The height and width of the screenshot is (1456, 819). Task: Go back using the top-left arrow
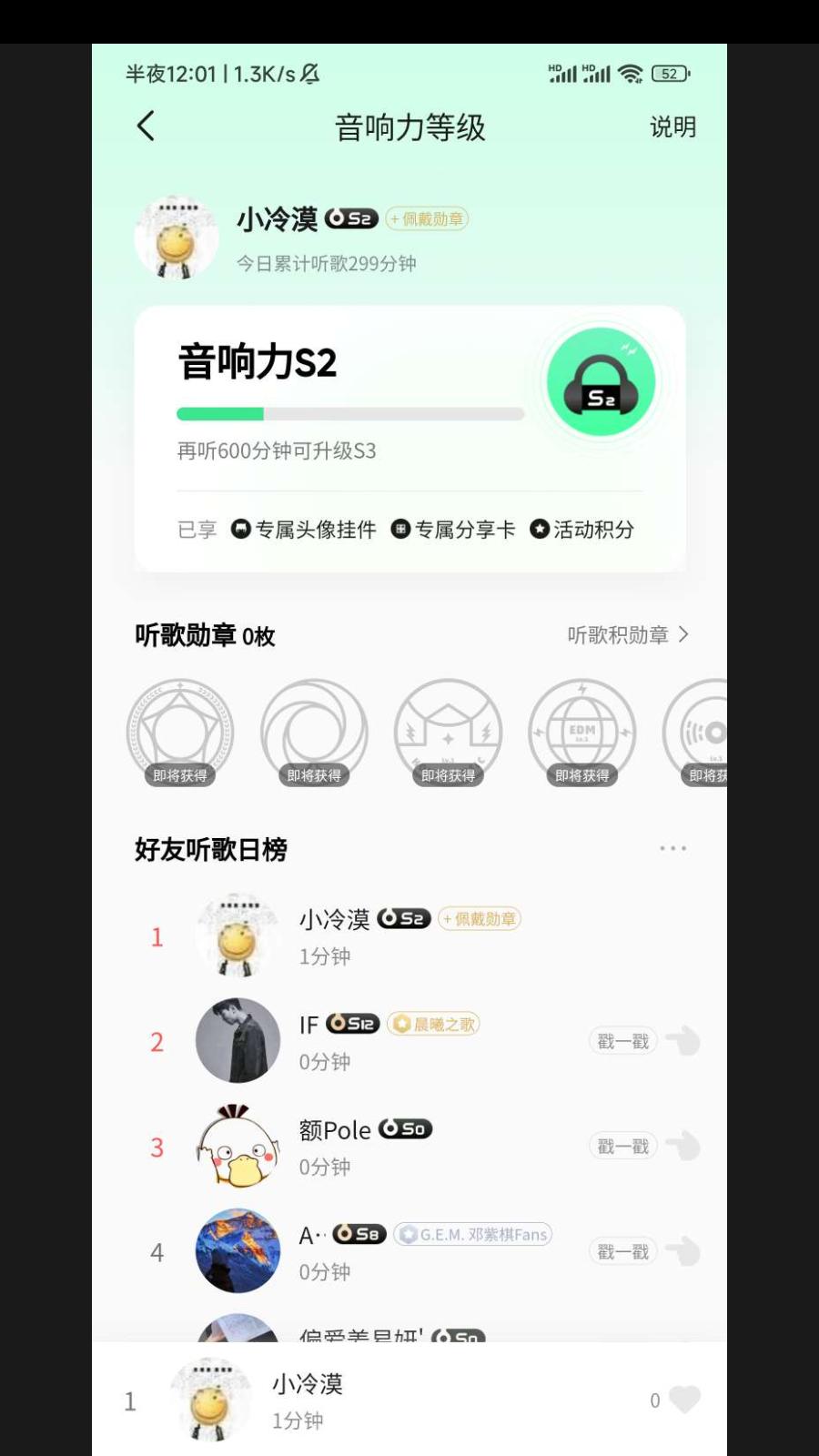[x=146, y=126]
